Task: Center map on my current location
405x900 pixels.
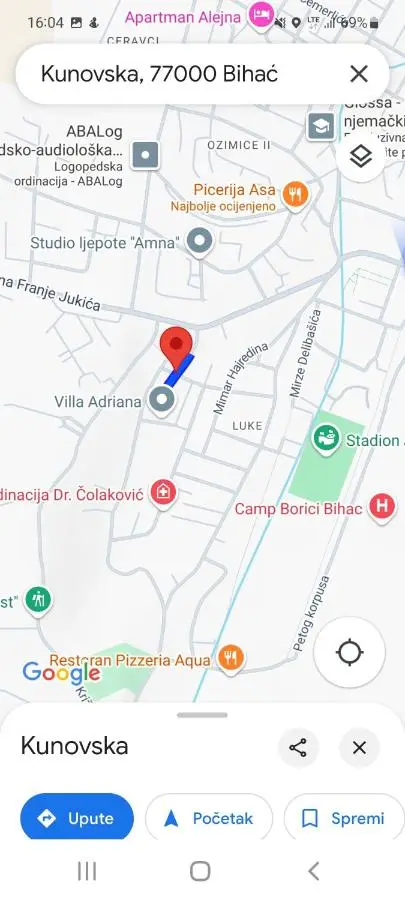Action: [x=349, y=653]
